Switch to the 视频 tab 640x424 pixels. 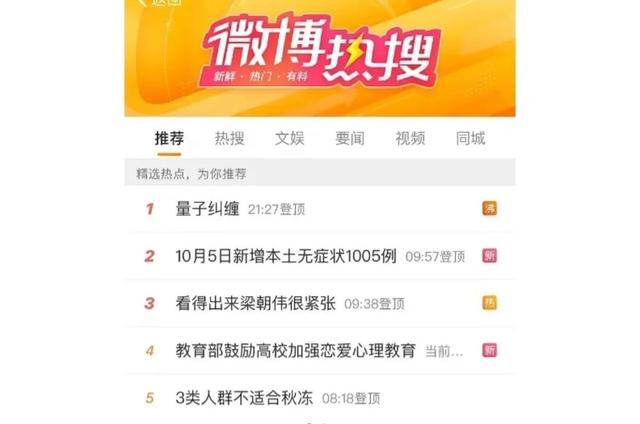(410, 139)
